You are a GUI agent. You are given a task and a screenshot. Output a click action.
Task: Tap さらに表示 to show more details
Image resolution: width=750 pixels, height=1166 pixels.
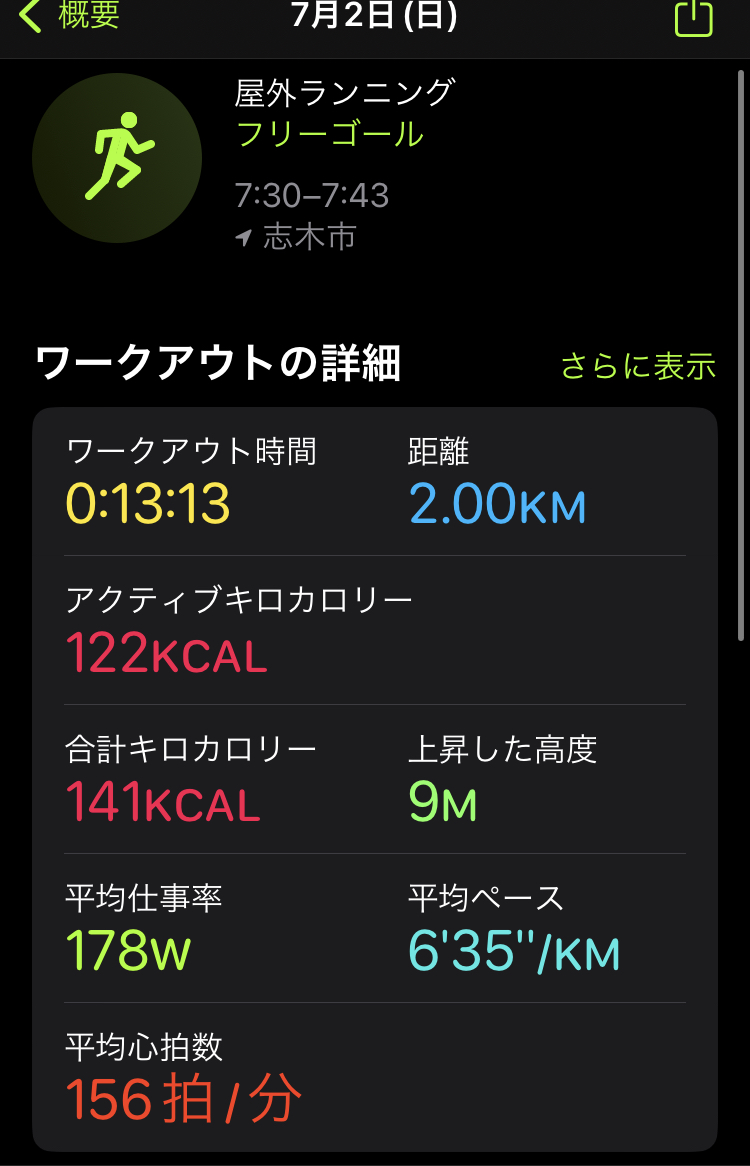(638, 366)
